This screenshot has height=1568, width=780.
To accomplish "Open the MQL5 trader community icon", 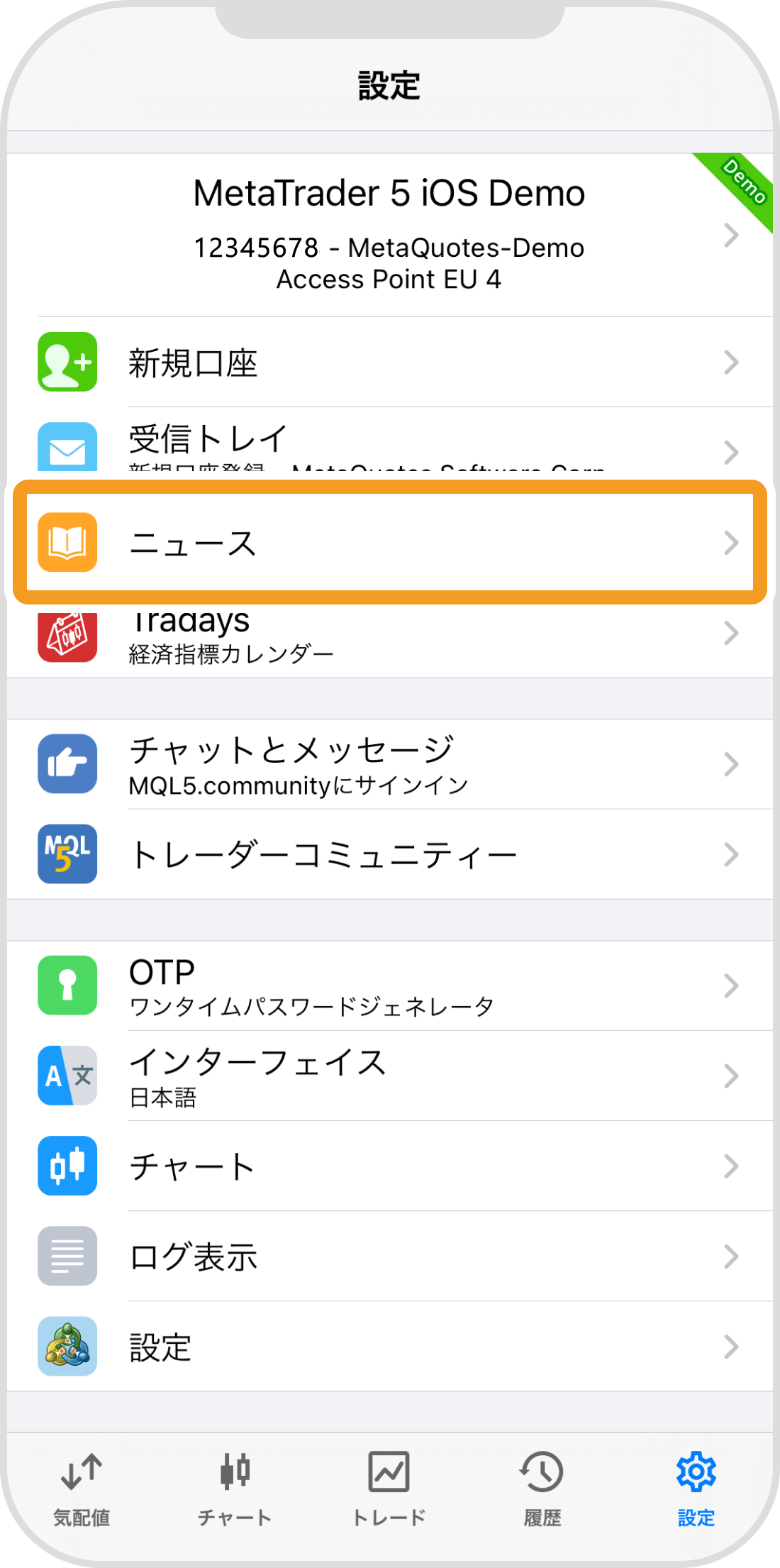I will [x=67, y=854].
